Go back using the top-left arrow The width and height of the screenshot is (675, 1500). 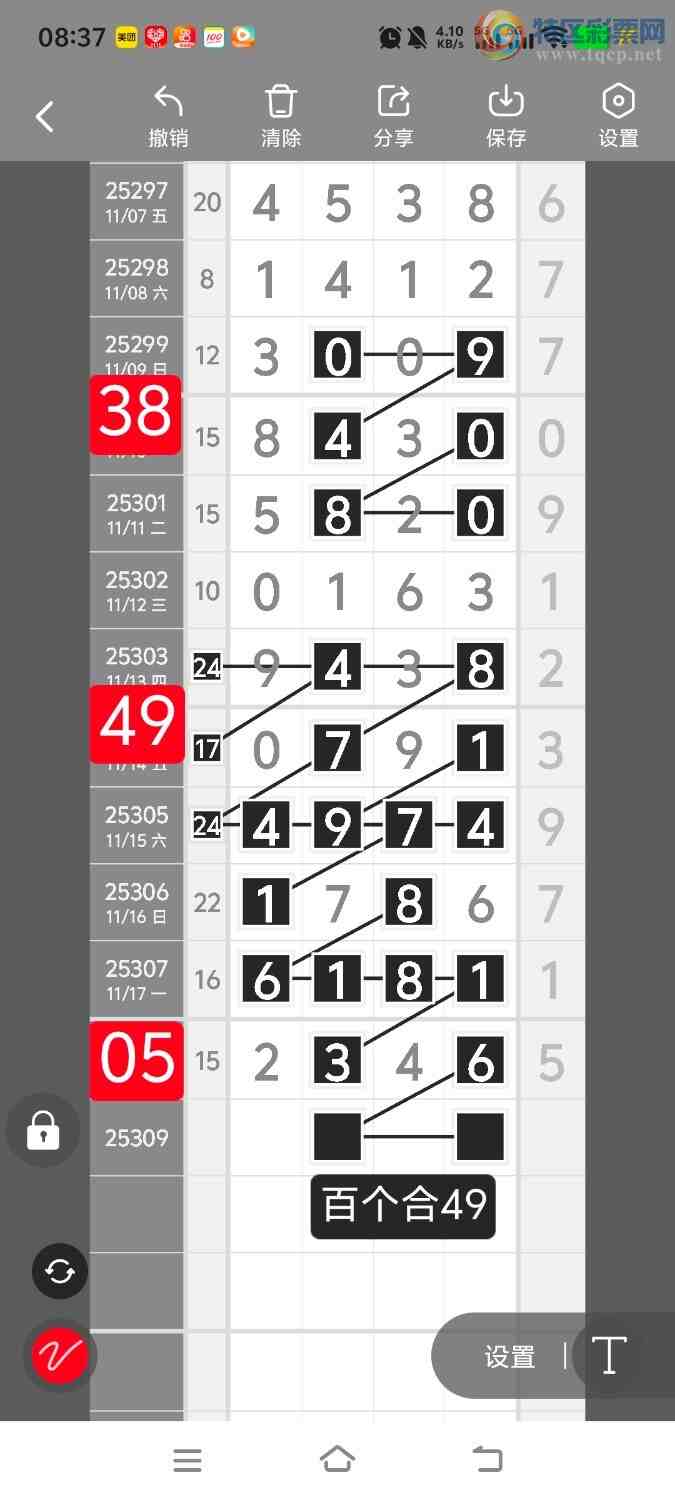click(x=45, y=117)
